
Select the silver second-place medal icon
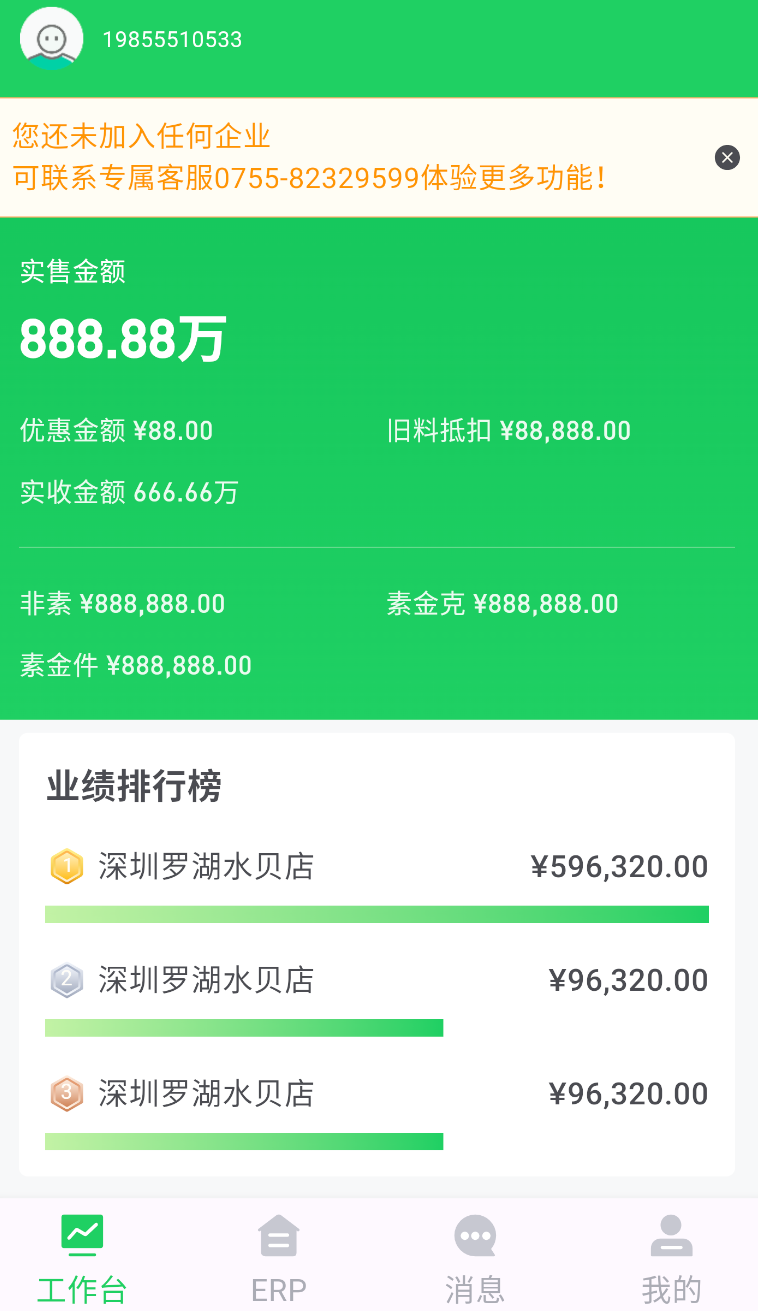click(x=66, y=981)
